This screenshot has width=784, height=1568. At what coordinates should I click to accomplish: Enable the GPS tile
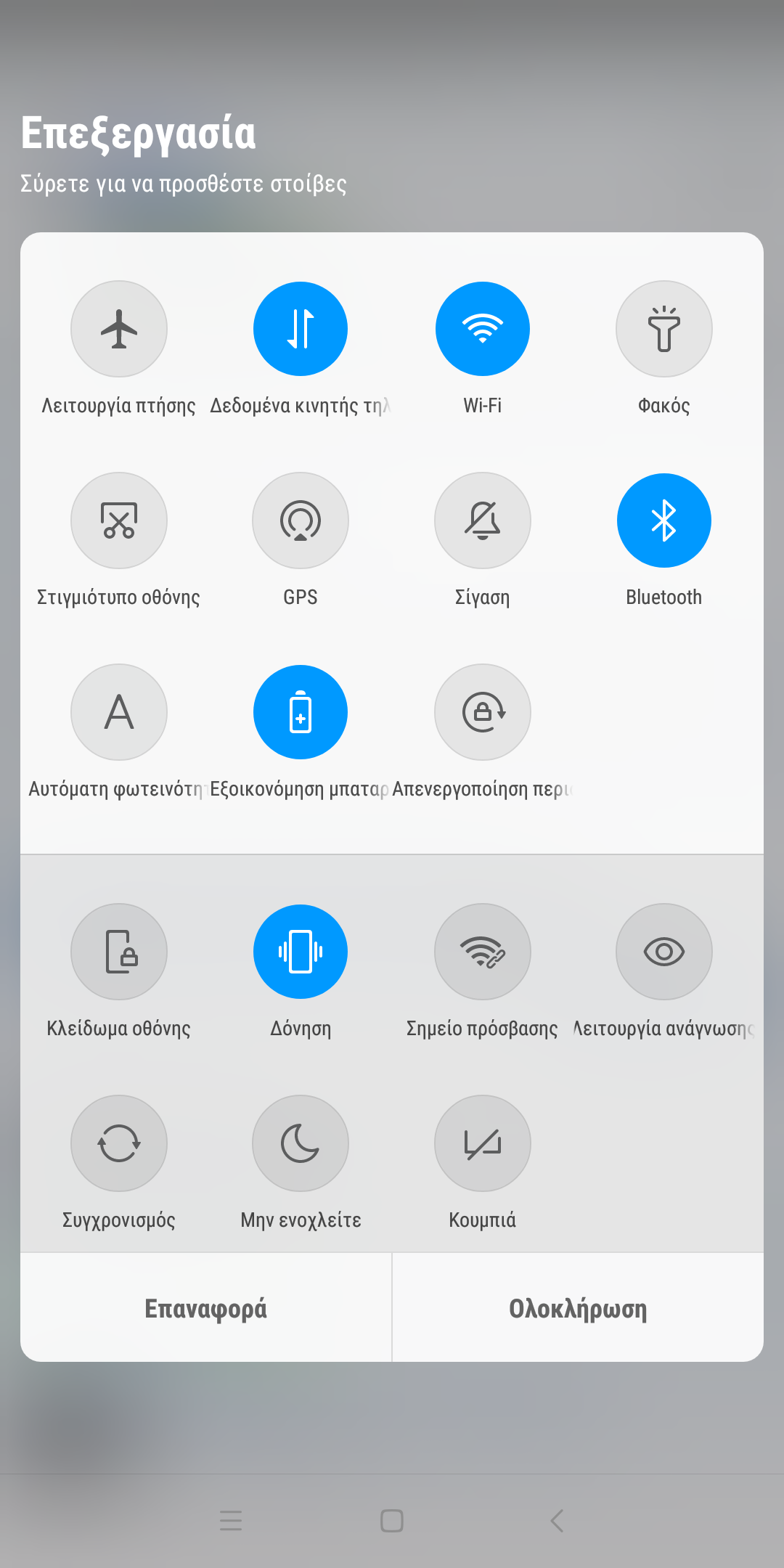click(301, 520)
